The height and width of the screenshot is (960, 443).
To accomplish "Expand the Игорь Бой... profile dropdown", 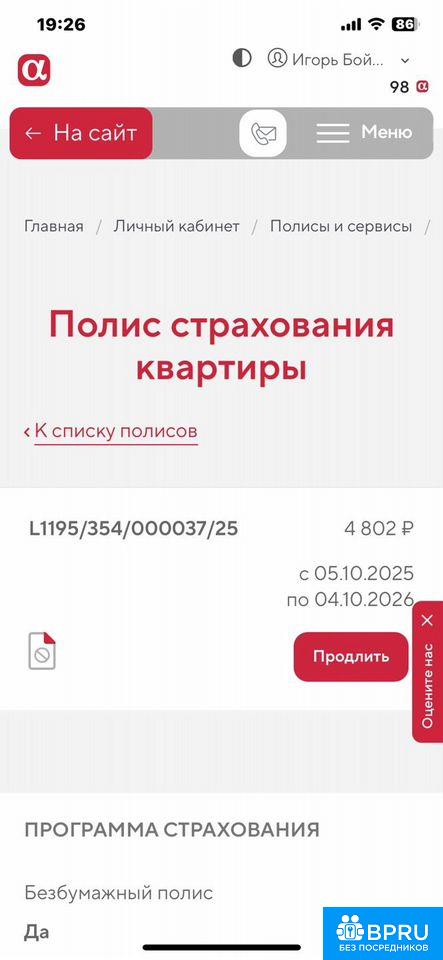I will [x=339, y=59].
